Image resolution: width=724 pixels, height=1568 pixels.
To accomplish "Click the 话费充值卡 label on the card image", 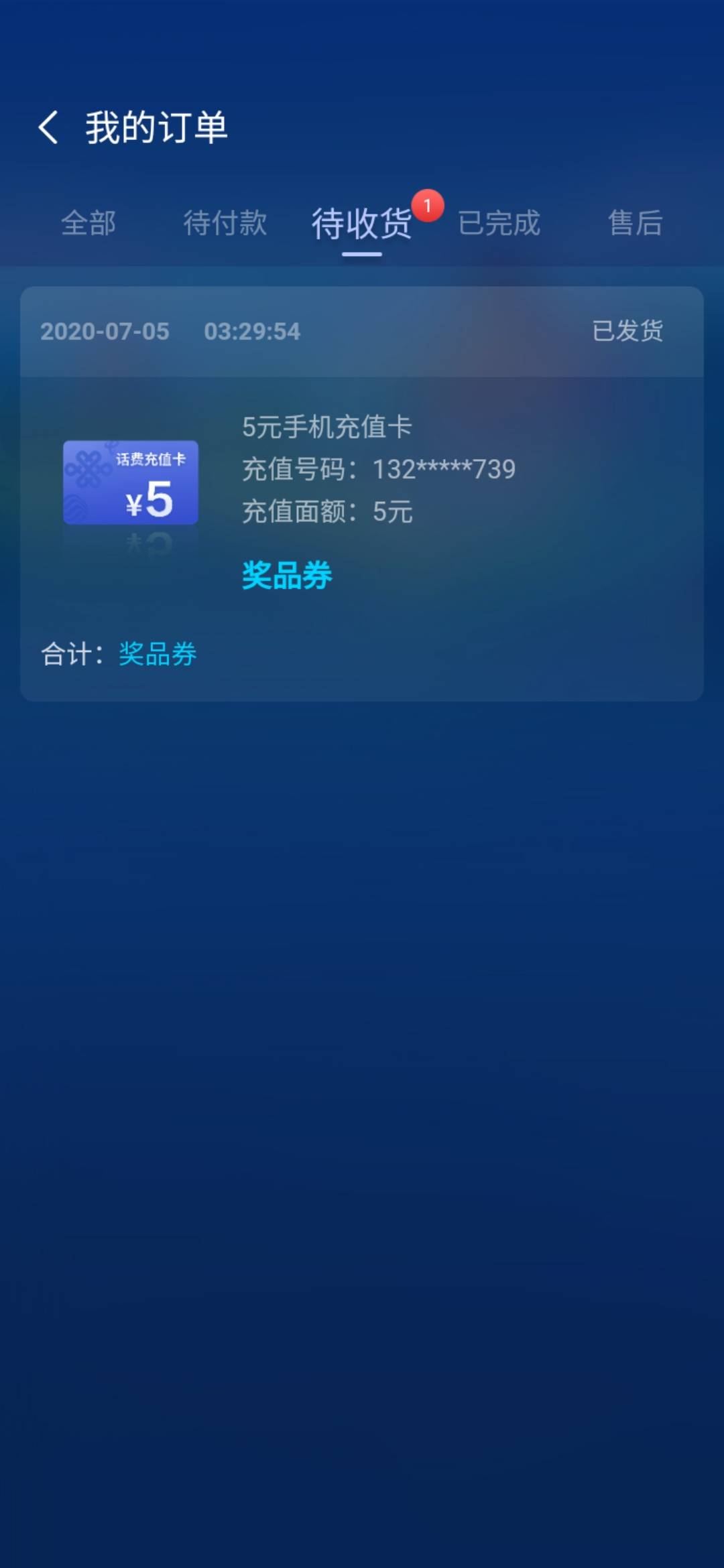I will point(151,460).
